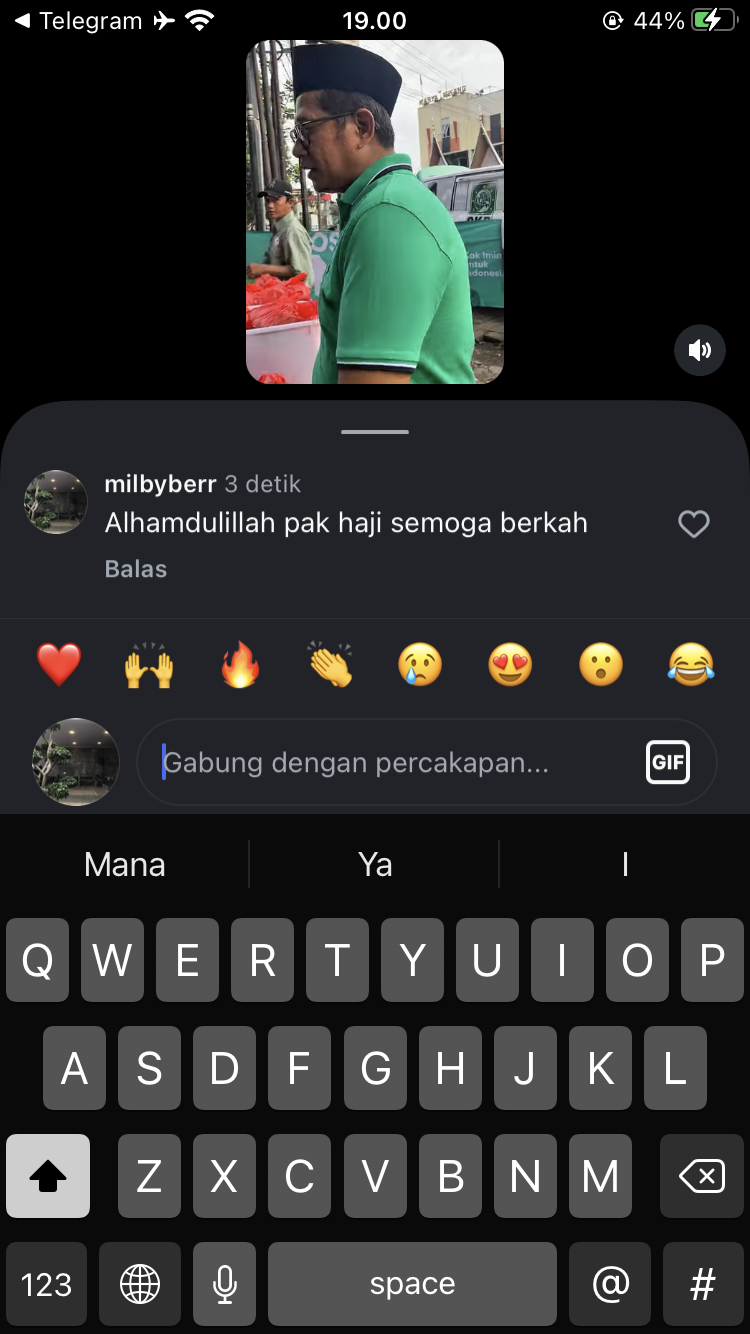Choose the keyboard suggestion Mana
Image resolution: width=750 pixels, height=1334 pixels.
(x=125, y=864)
